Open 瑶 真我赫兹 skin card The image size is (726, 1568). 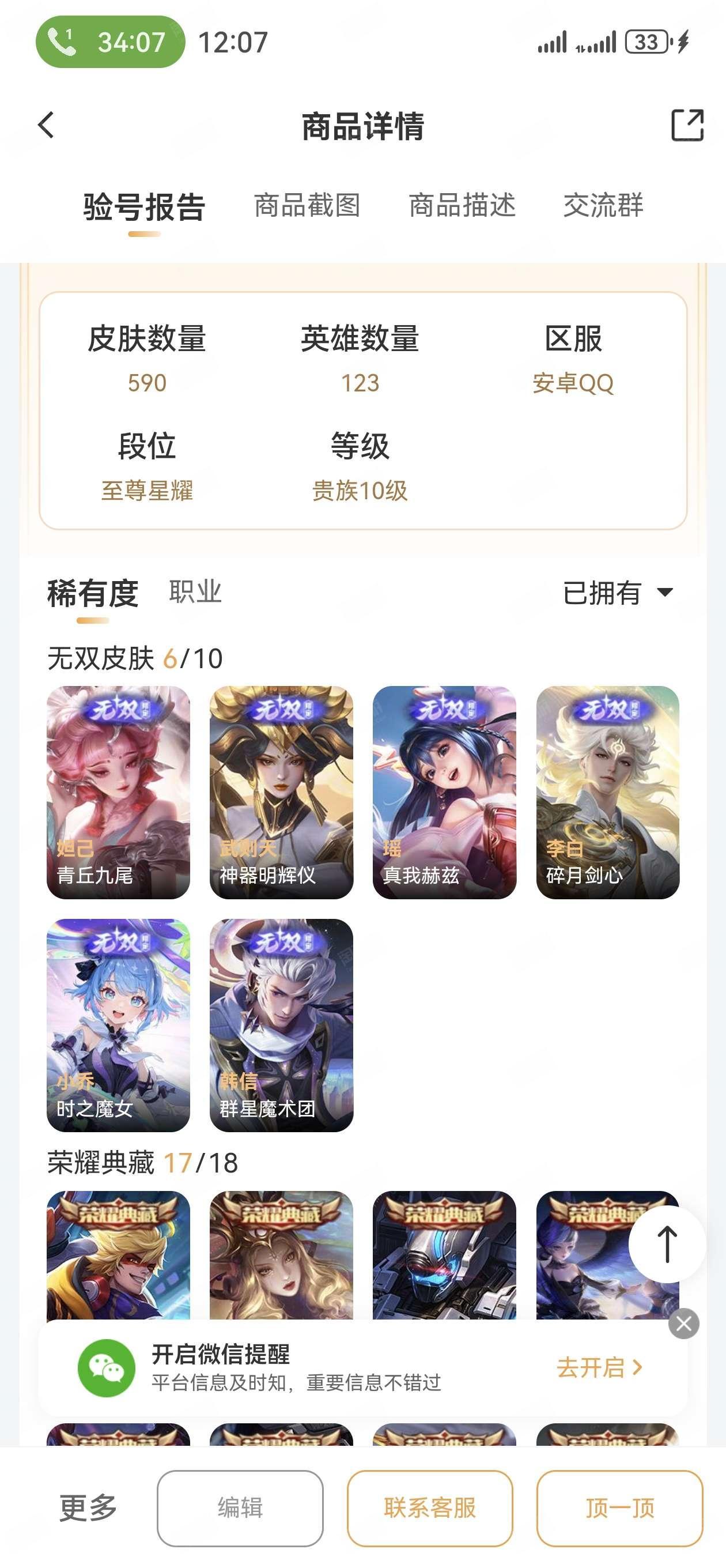[x=444, y=792]
